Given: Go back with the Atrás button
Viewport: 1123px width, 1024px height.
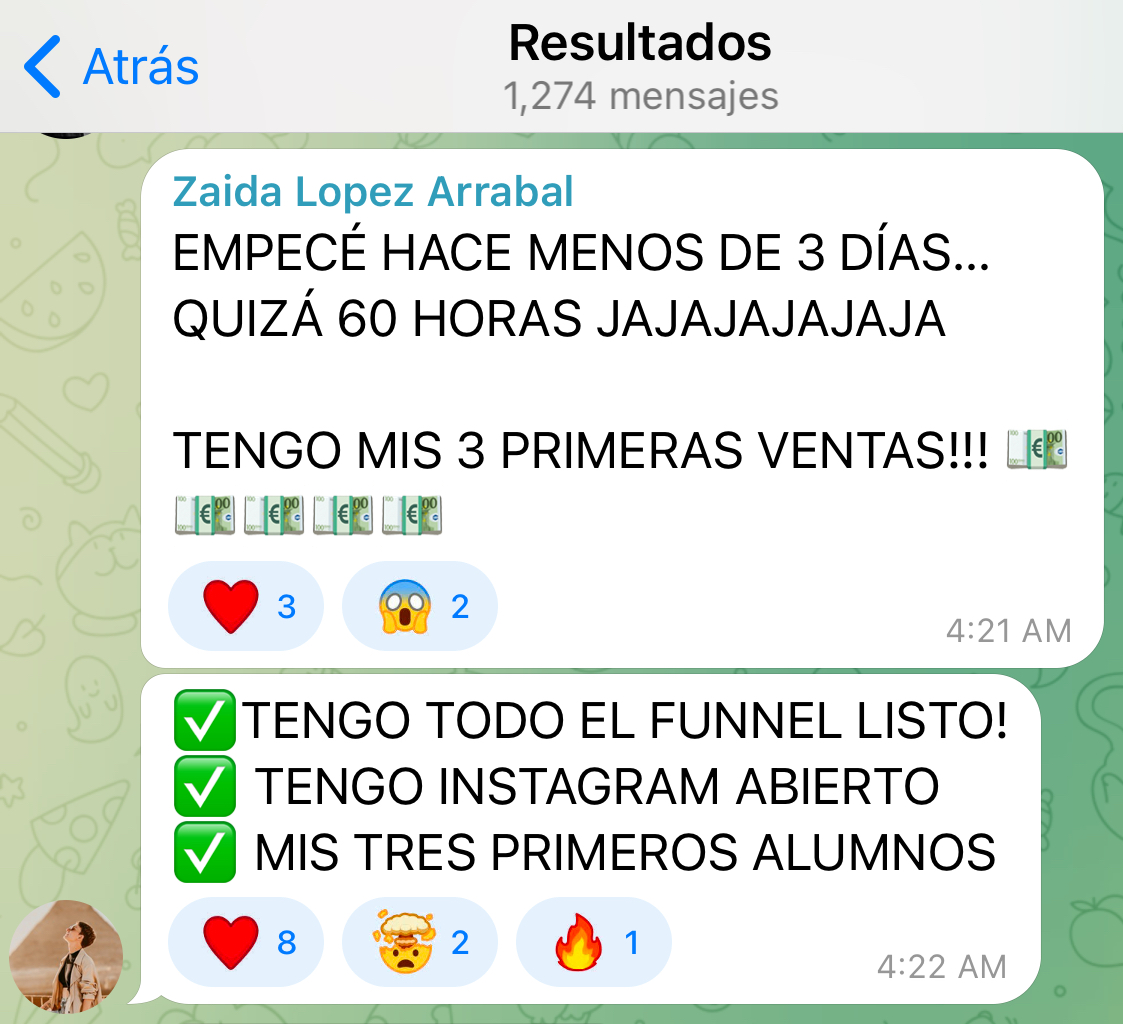Looking at the screenshot, I should [111, 67].
